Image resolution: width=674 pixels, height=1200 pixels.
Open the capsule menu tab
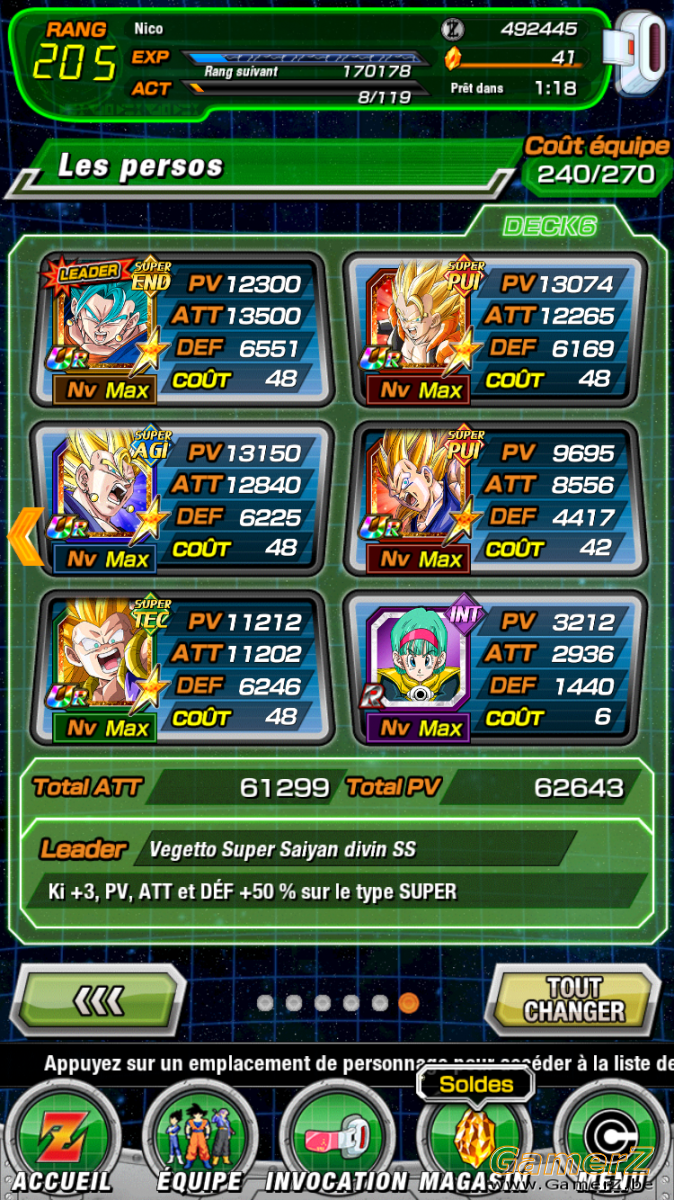(610, 1140)
